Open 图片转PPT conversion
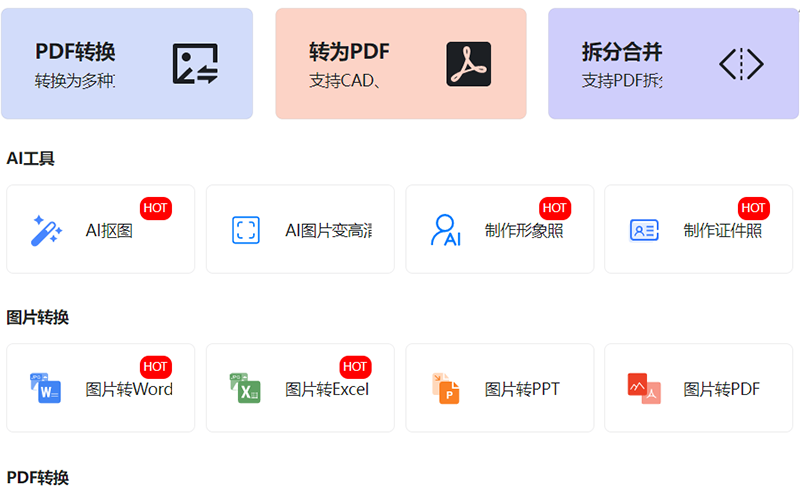The image size is (800, 500). (499, 389)
